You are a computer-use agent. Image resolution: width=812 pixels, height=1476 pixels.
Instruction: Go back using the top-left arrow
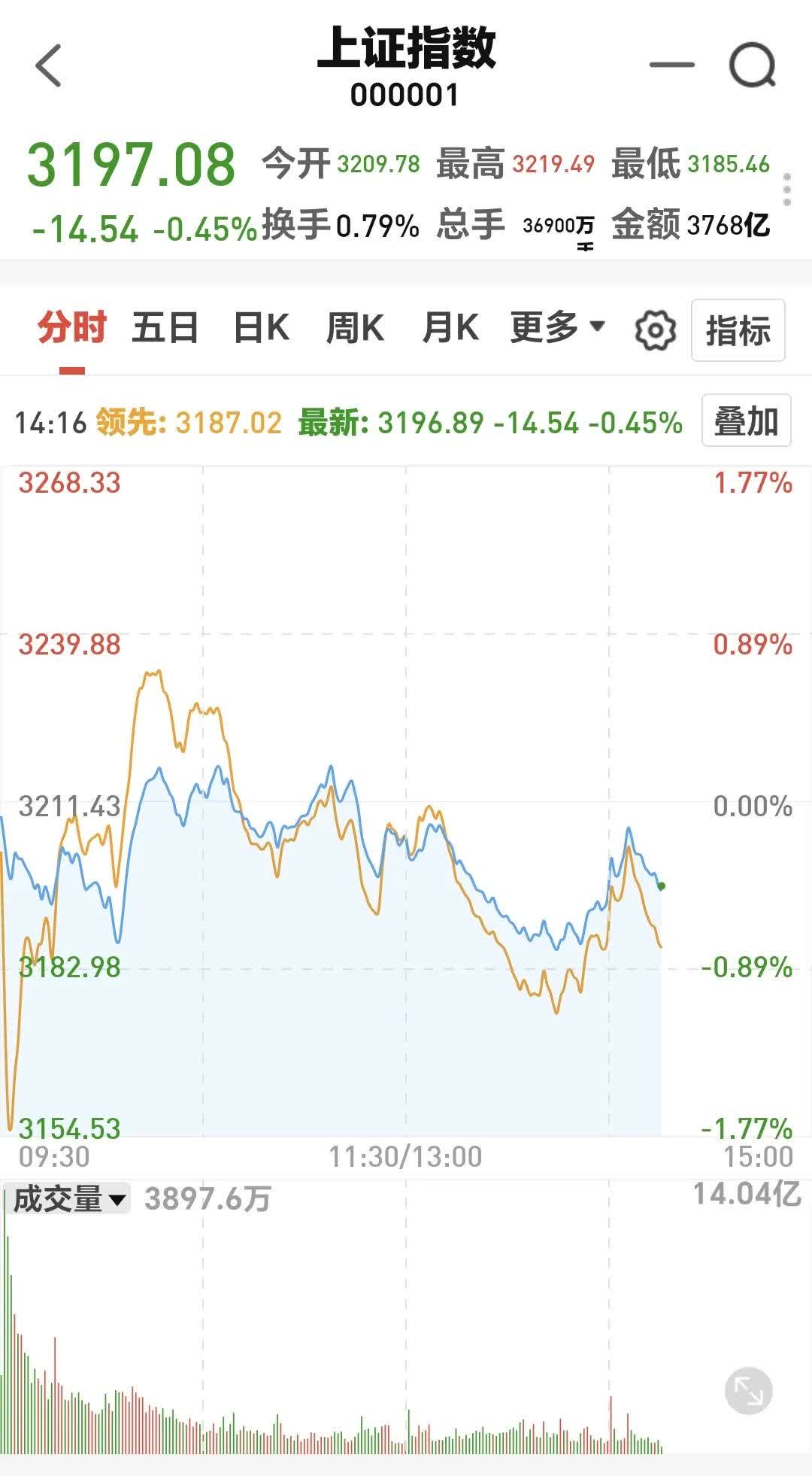tap(49, 65)
